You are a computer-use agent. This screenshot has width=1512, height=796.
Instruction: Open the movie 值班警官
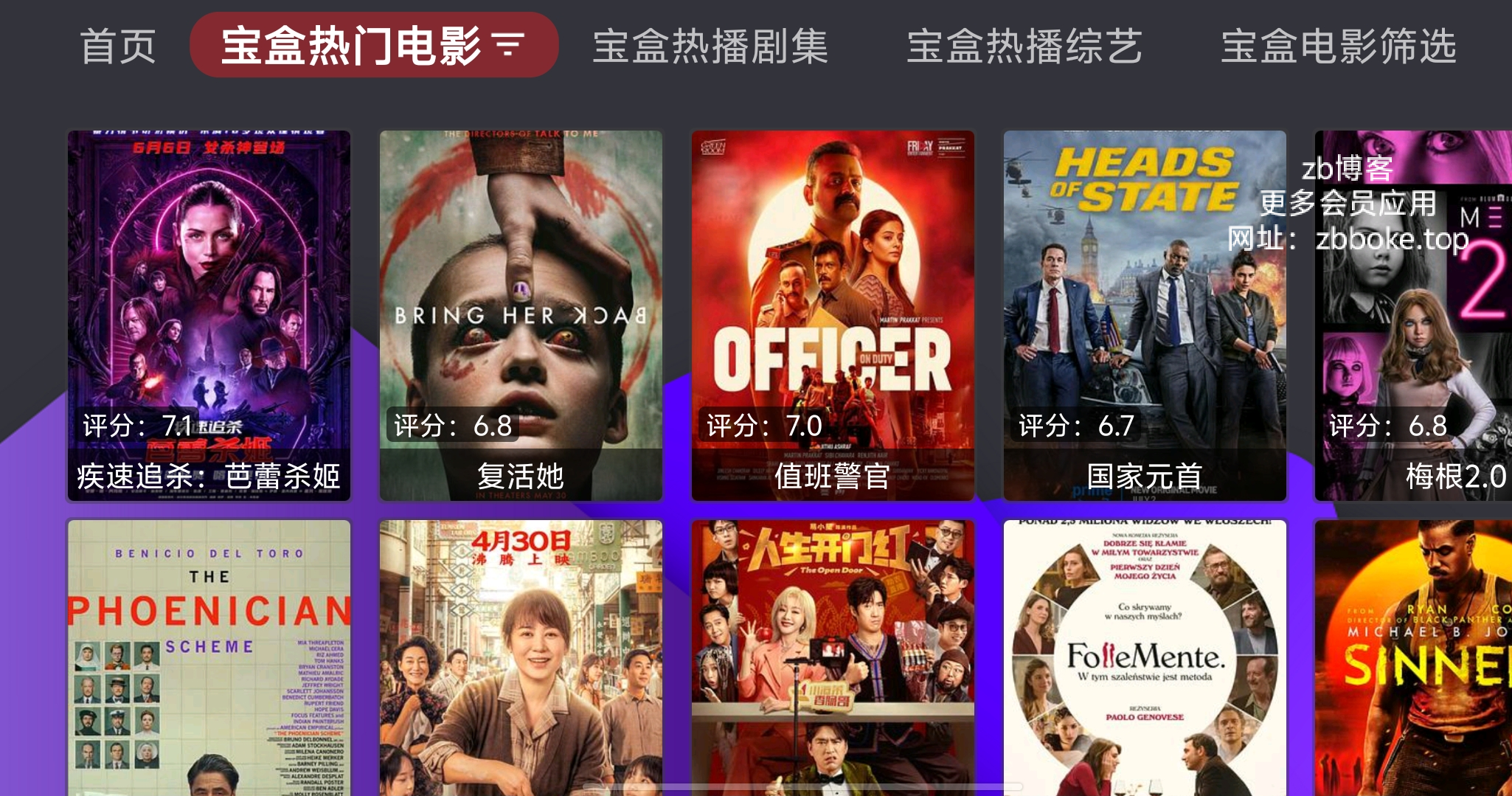pyautogui.click(x=833, y=315)
